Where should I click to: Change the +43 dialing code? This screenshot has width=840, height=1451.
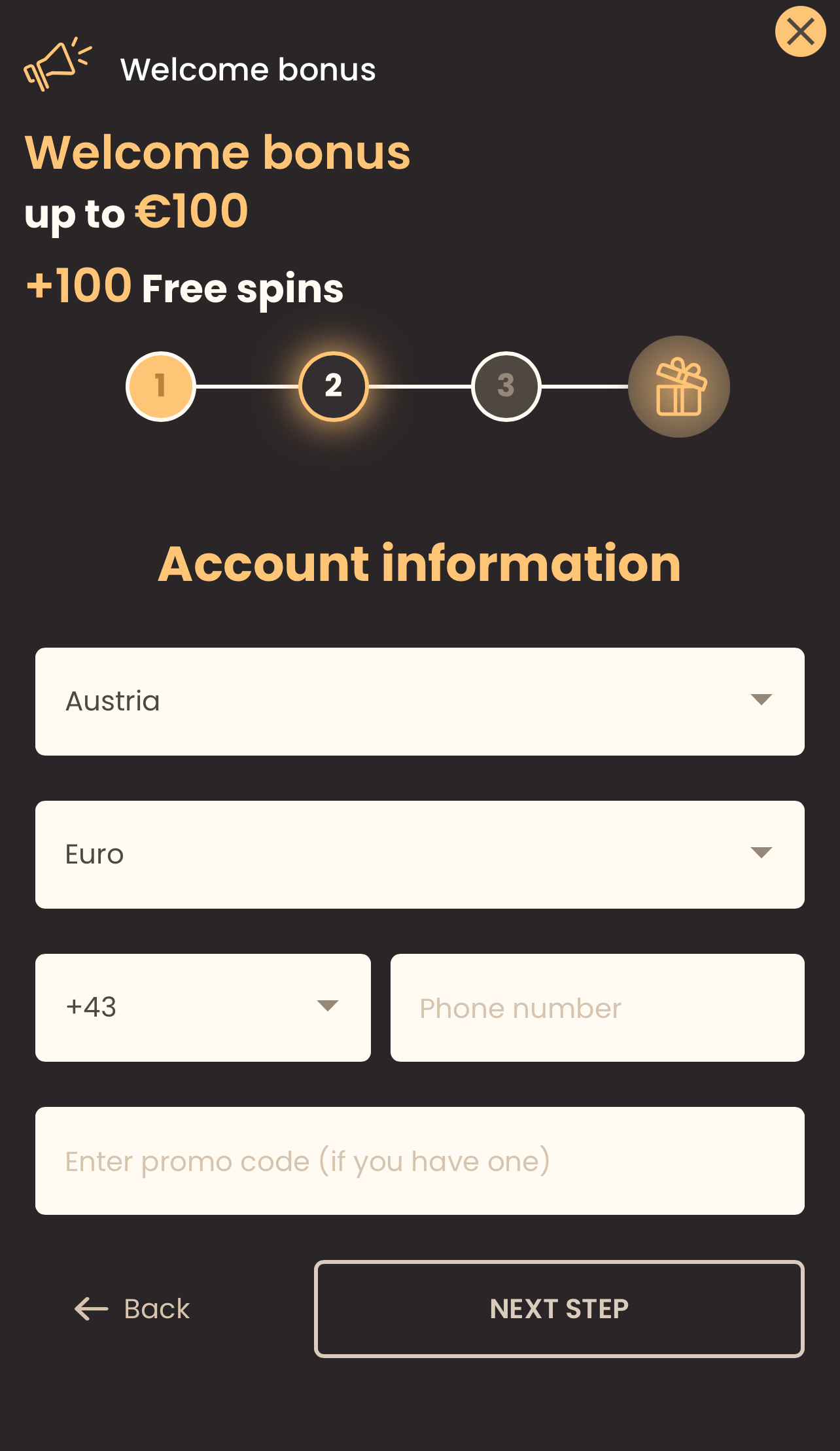coord(203,1007)
